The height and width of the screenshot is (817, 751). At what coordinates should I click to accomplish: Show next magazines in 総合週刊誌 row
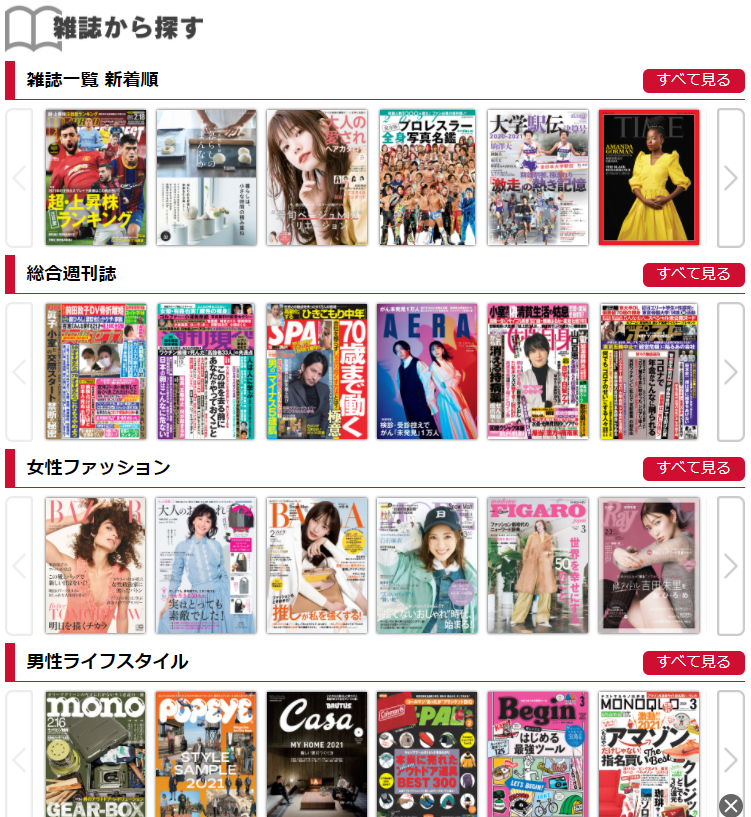[x=731, y=372]
